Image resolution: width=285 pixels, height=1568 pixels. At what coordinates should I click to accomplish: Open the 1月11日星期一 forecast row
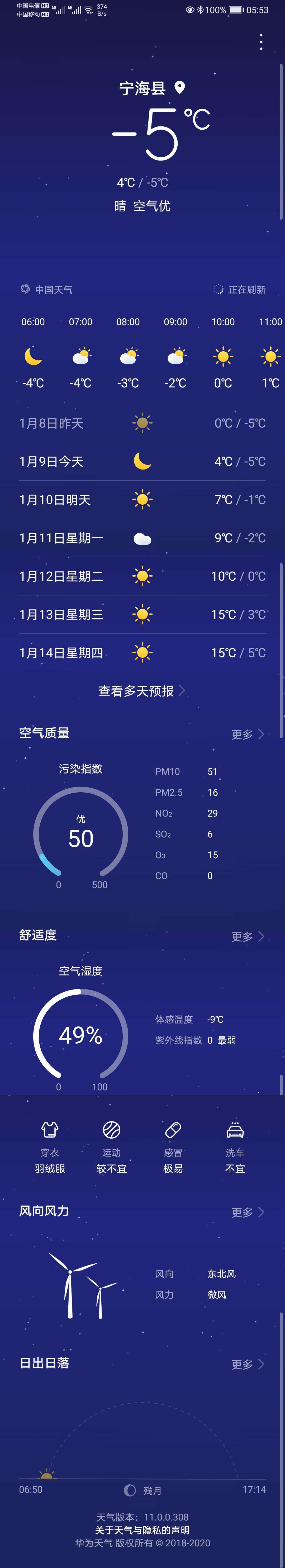pyautogui.click(x=142, y=538)
